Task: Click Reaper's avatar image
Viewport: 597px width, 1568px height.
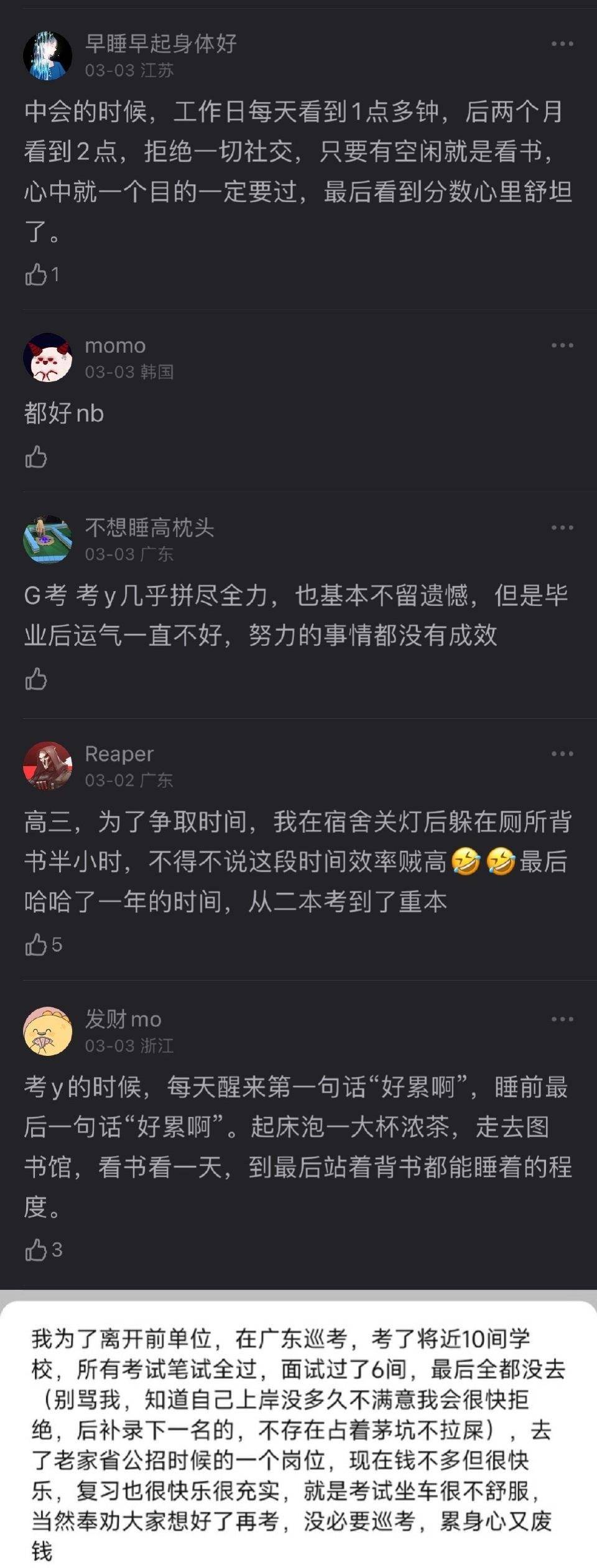Action: [50, 765]
